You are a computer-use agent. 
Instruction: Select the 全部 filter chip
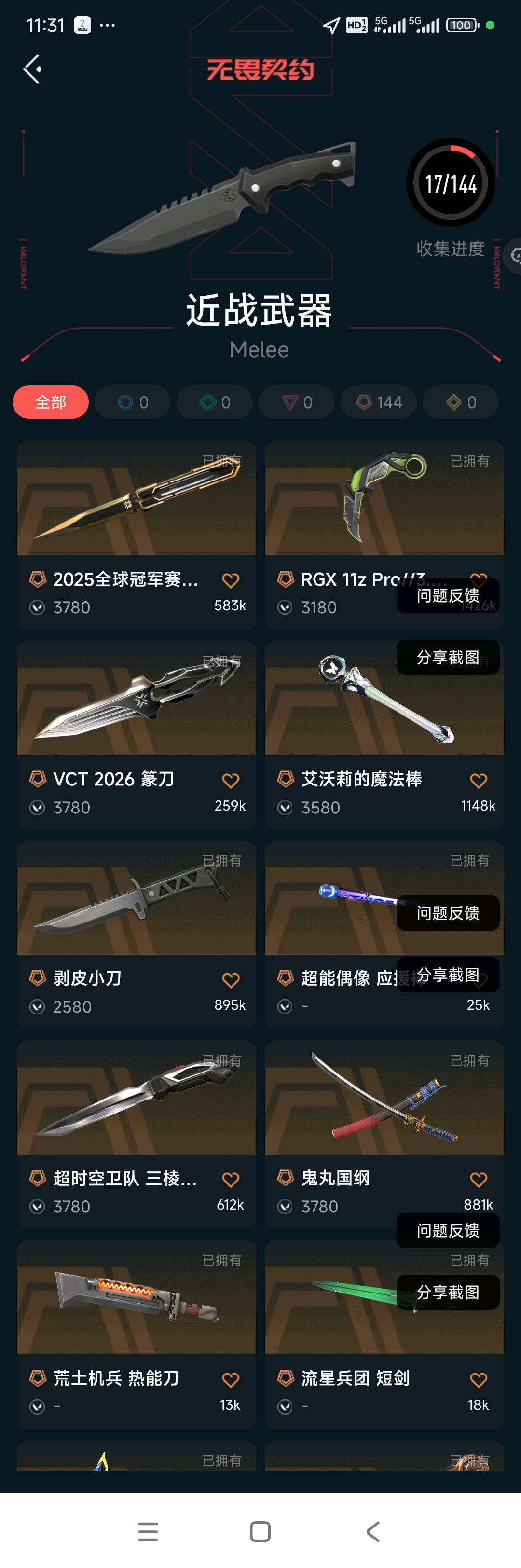click(x=51, y=402)
